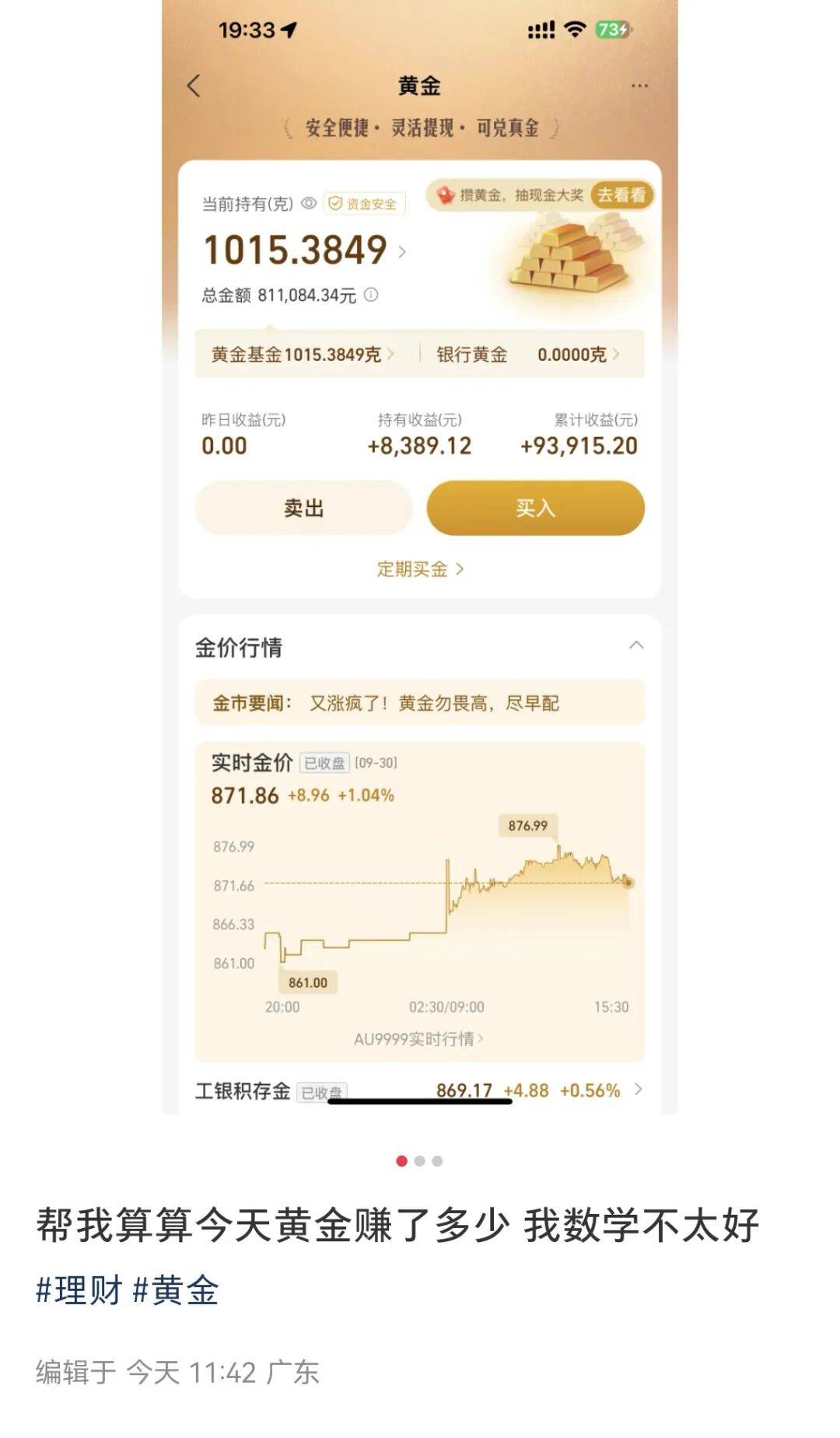Viewport: 840px width, 1438px height.
Task: Collapse the 金价行情 section
Action: point(637,644)
